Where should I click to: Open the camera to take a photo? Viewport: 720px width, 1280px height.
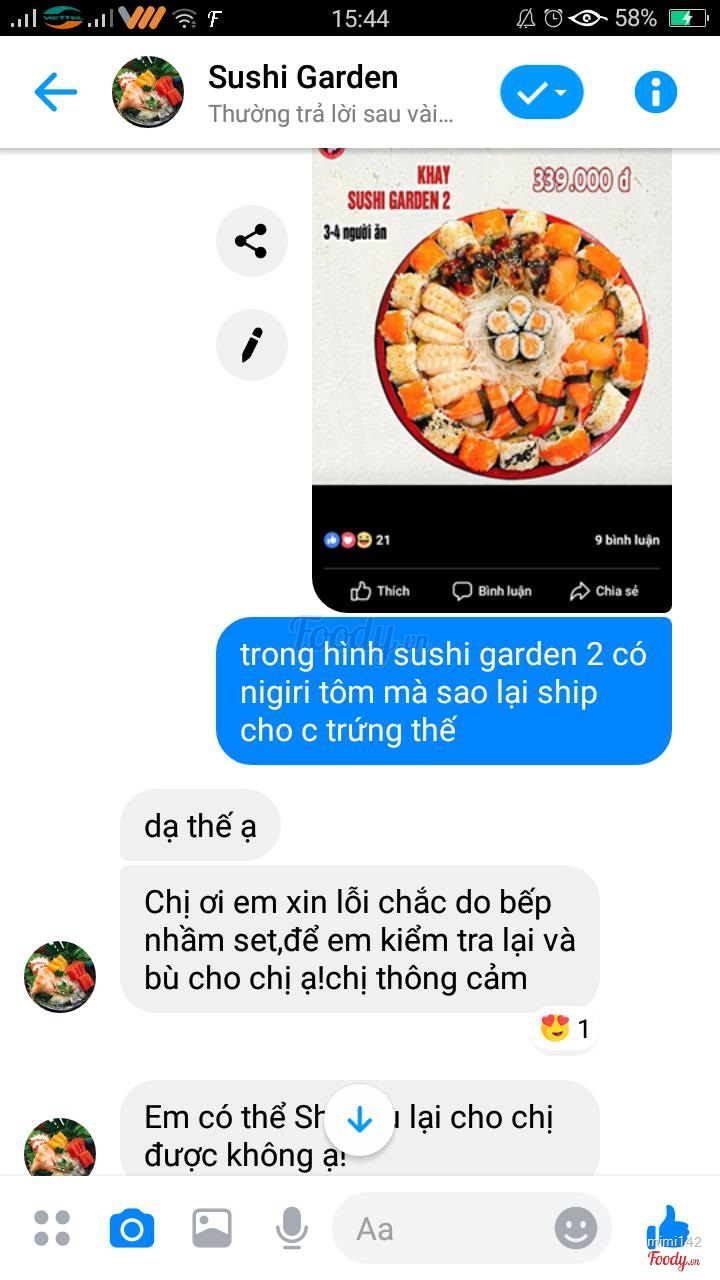click(x=132, y=1228)
